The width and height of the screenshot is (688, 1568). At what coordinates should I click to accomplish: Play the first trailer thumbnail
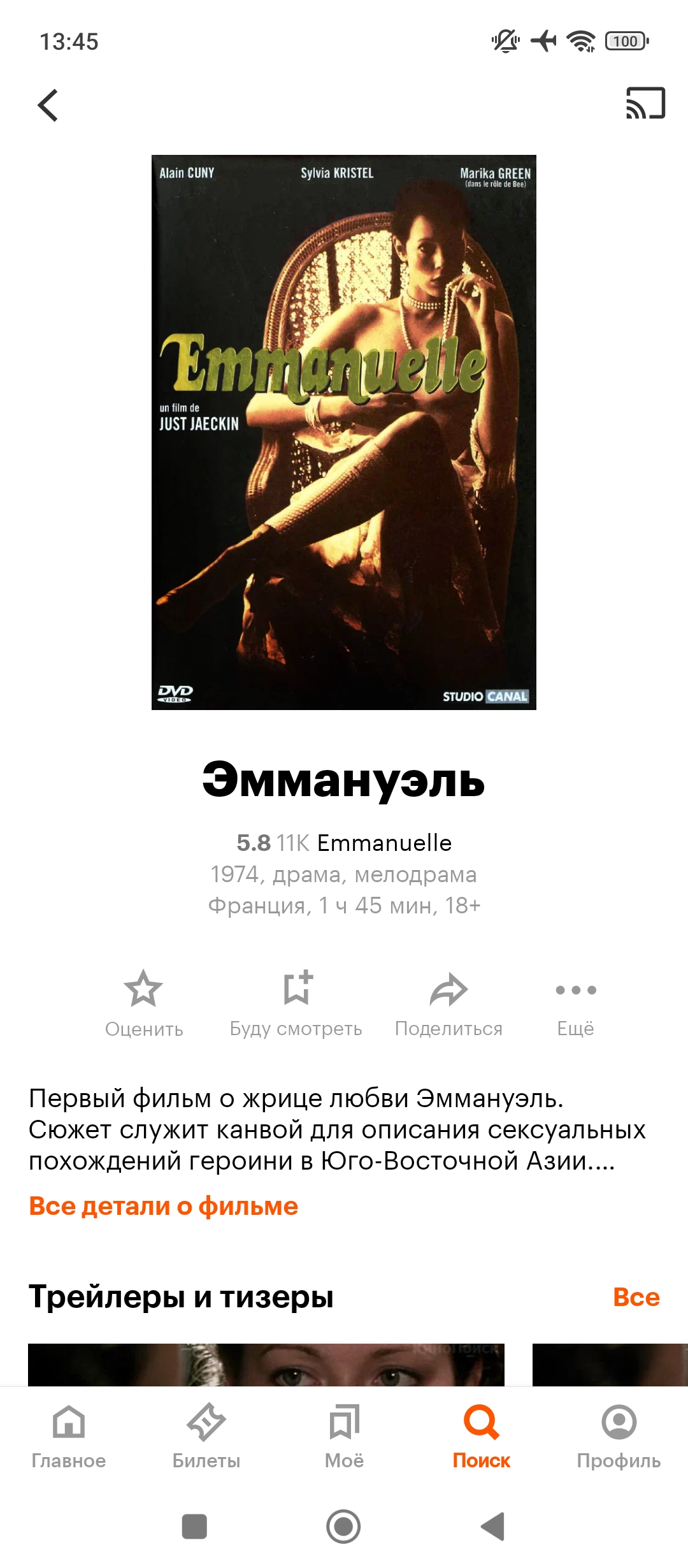pos(266,1365)
